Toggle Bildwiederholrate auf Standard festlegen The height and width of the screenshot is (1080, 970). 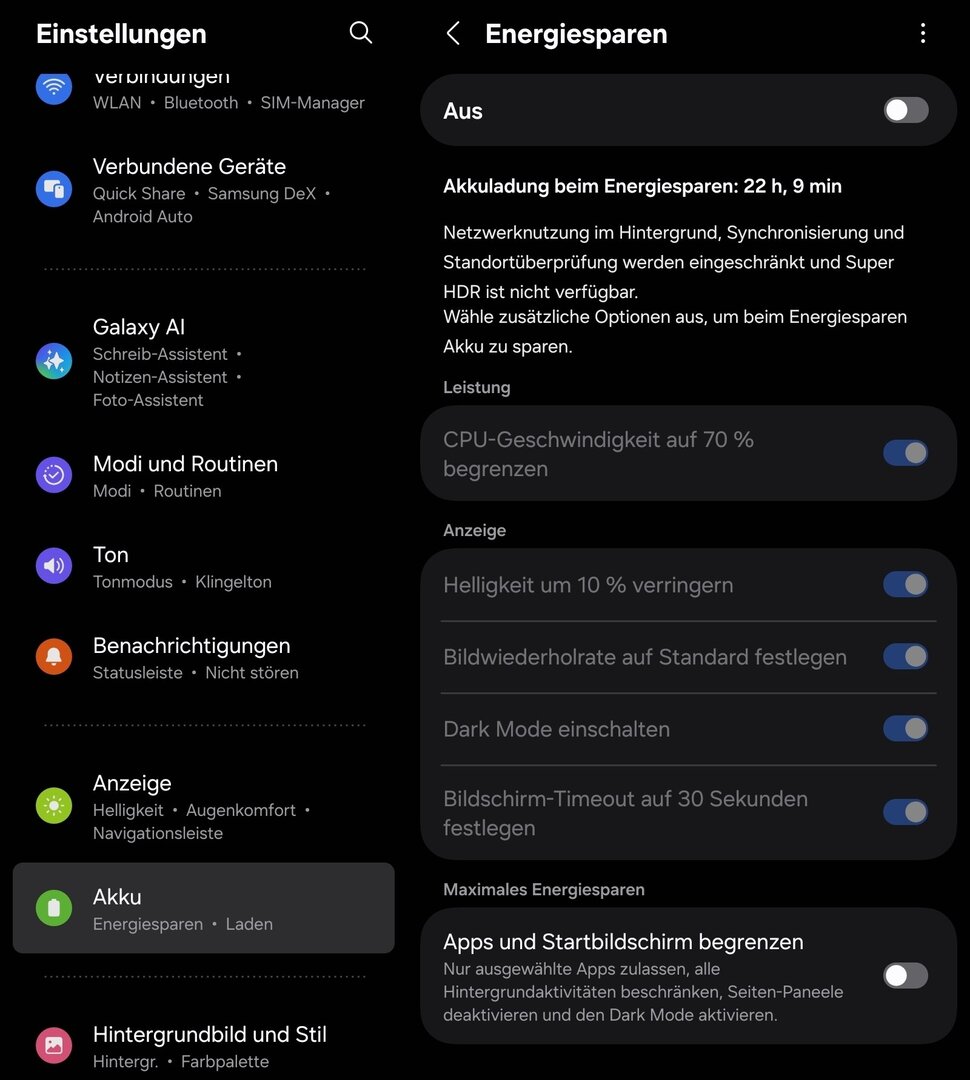click(906, 656)
